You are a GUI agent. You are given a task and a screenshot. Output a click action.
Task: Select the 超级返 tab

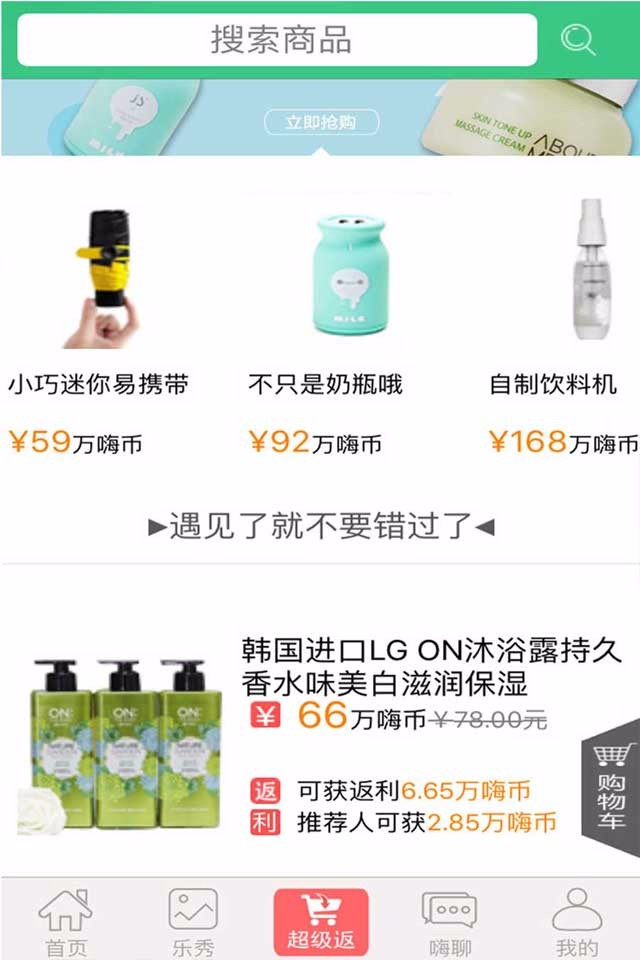pos(321,922)
